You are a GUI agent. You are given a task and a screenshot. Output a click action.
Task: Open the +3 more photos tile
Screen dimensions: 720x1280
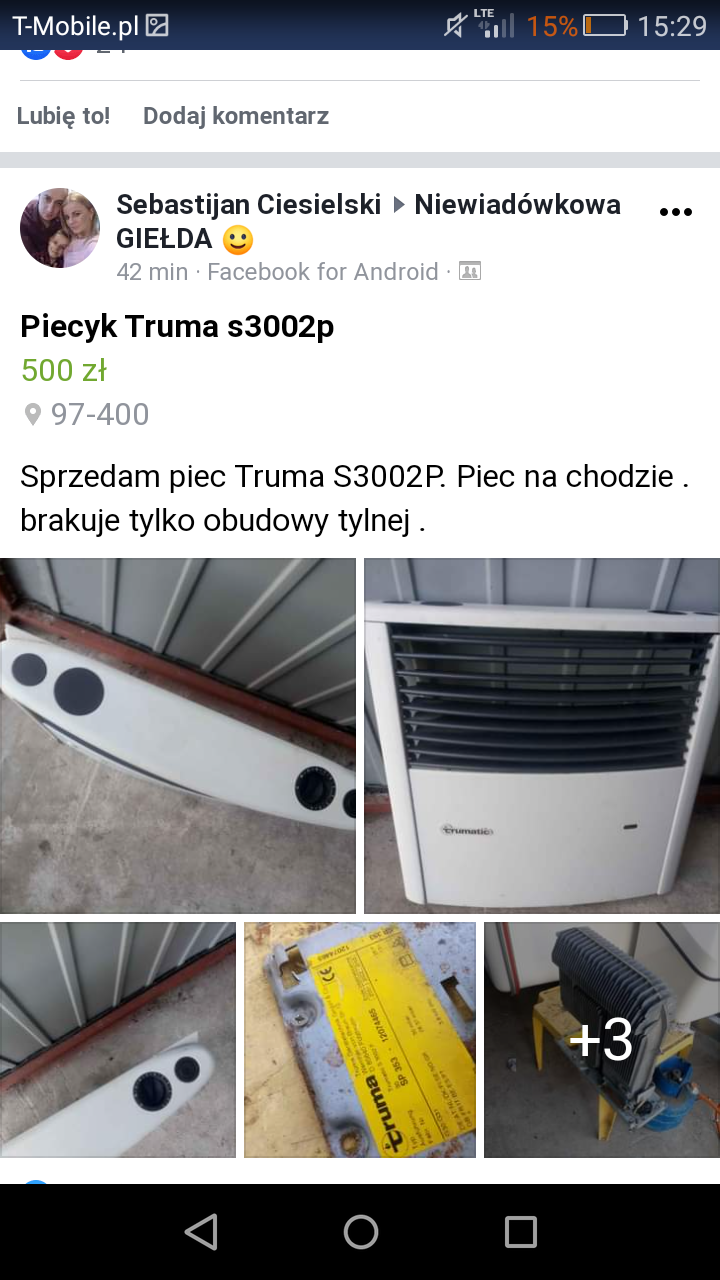coord(602,1040)
